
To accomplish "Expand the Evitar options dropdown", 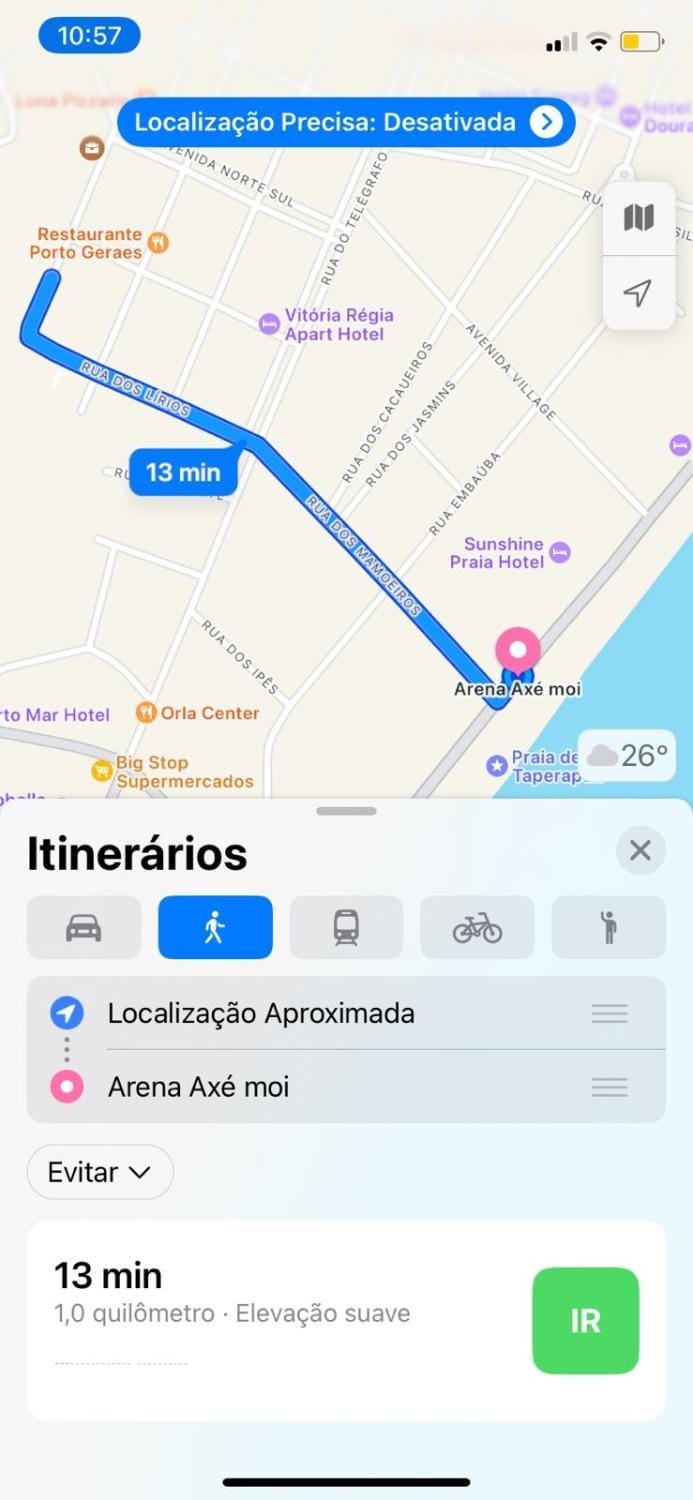I will (x=100, y=1172).
